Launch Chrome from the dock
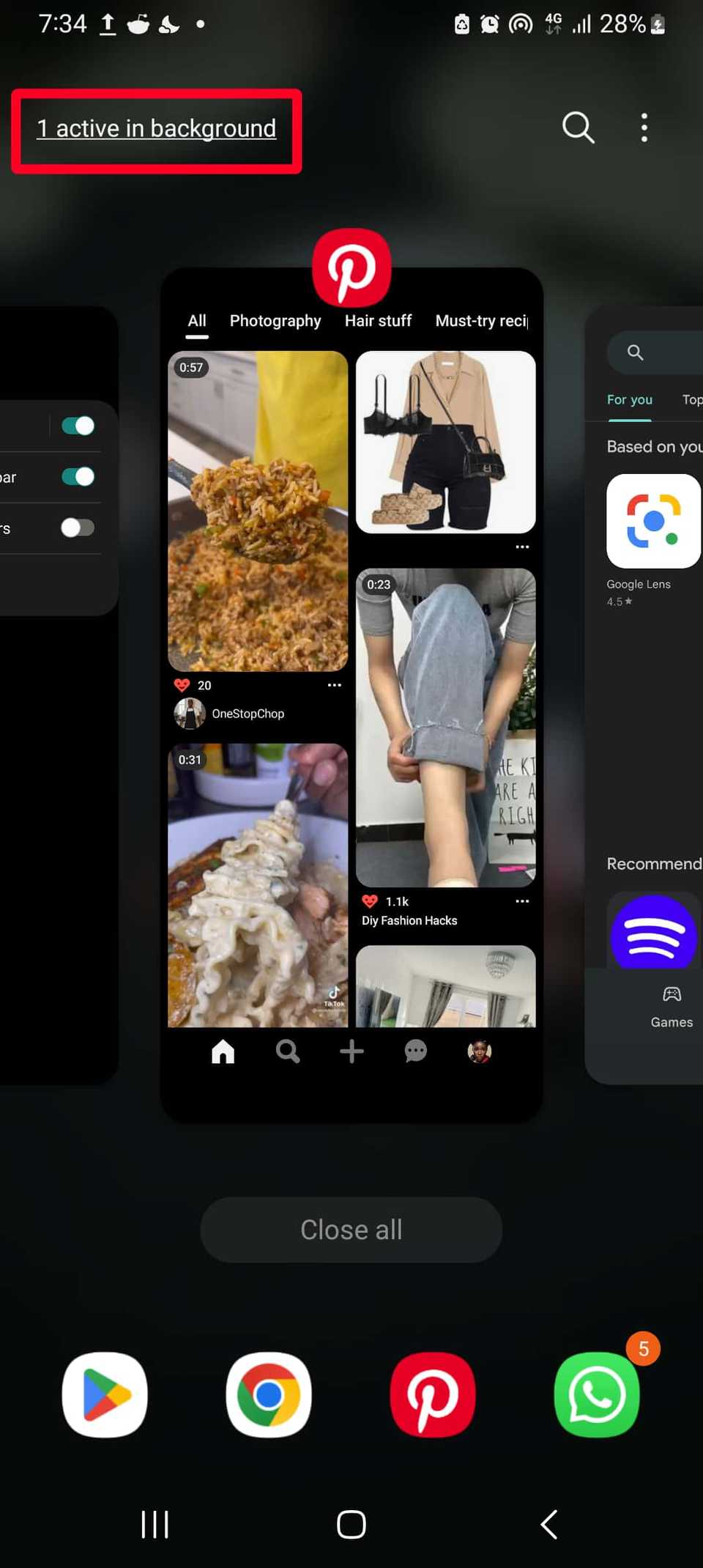 pos(269,1394)
